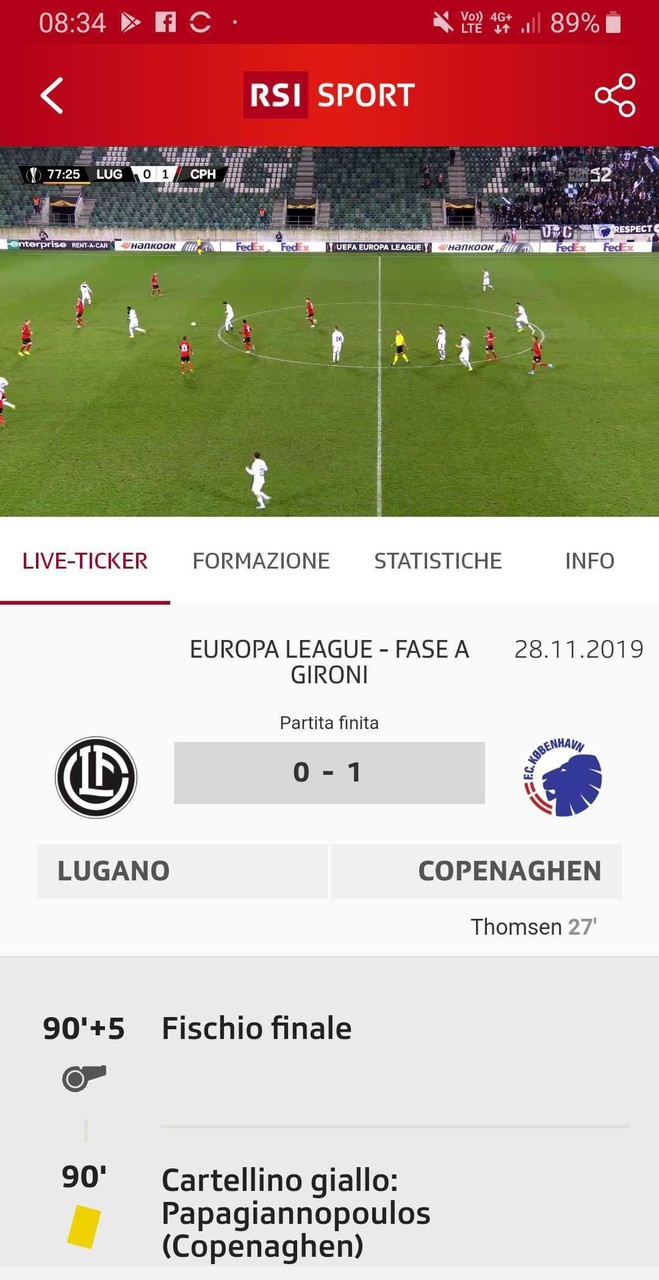Screen dimensions: 659x1280
Task: Switch to the Formazione tab
Action: pos(261,561)
